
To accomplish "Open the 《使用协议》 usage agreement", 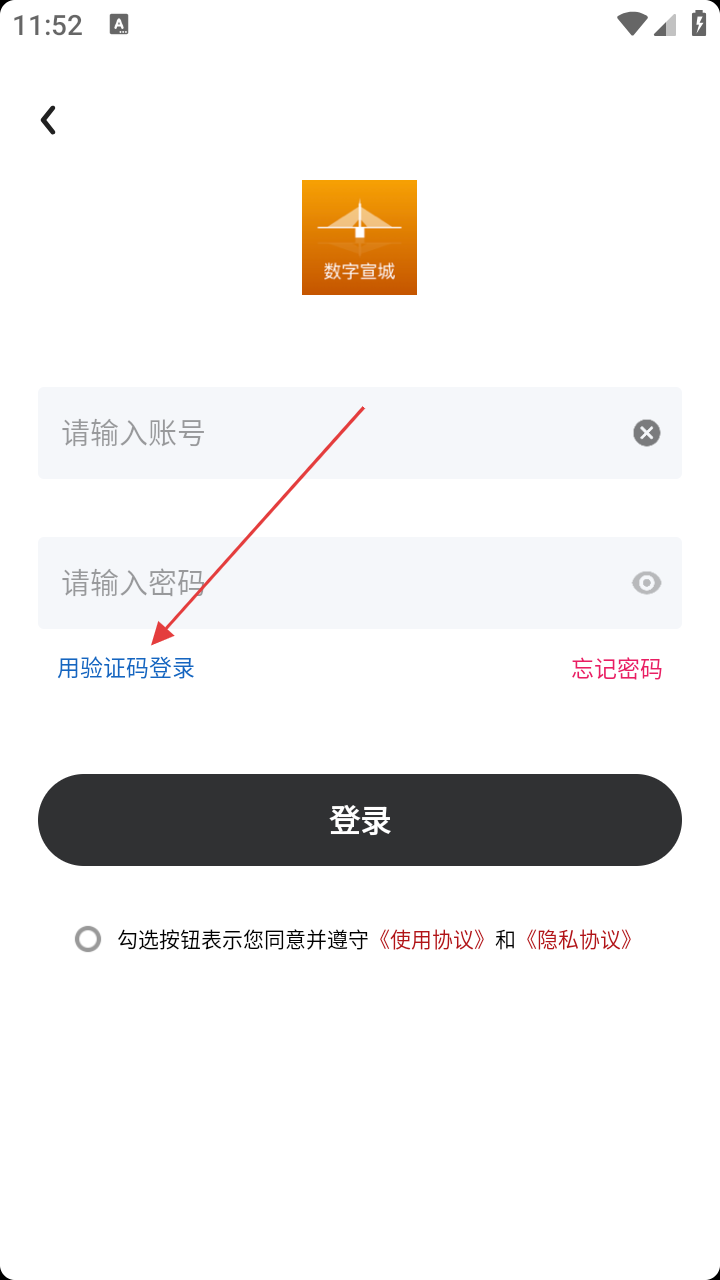I will coord(431,940).
